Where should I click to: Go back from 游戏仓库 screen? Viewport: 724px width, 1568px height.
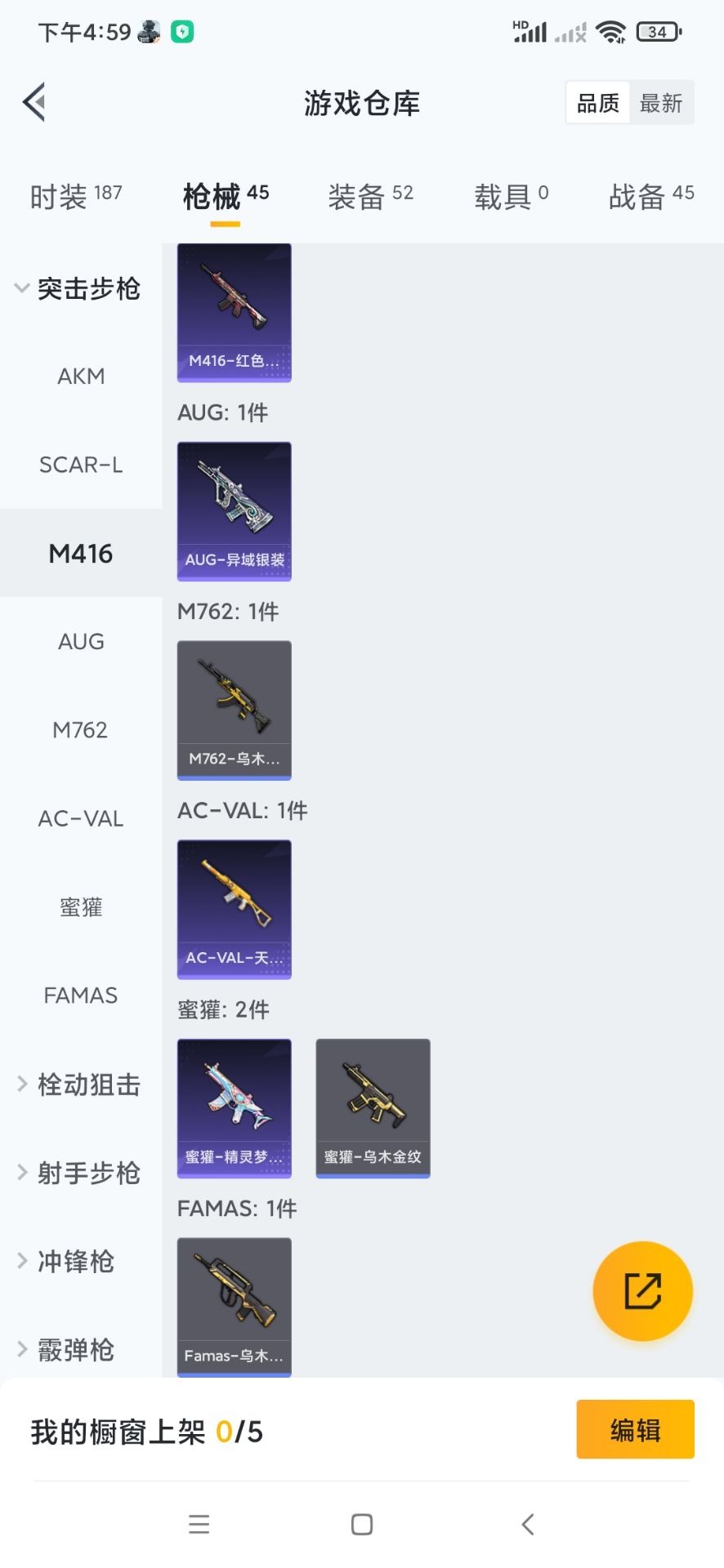coord(34,103)
